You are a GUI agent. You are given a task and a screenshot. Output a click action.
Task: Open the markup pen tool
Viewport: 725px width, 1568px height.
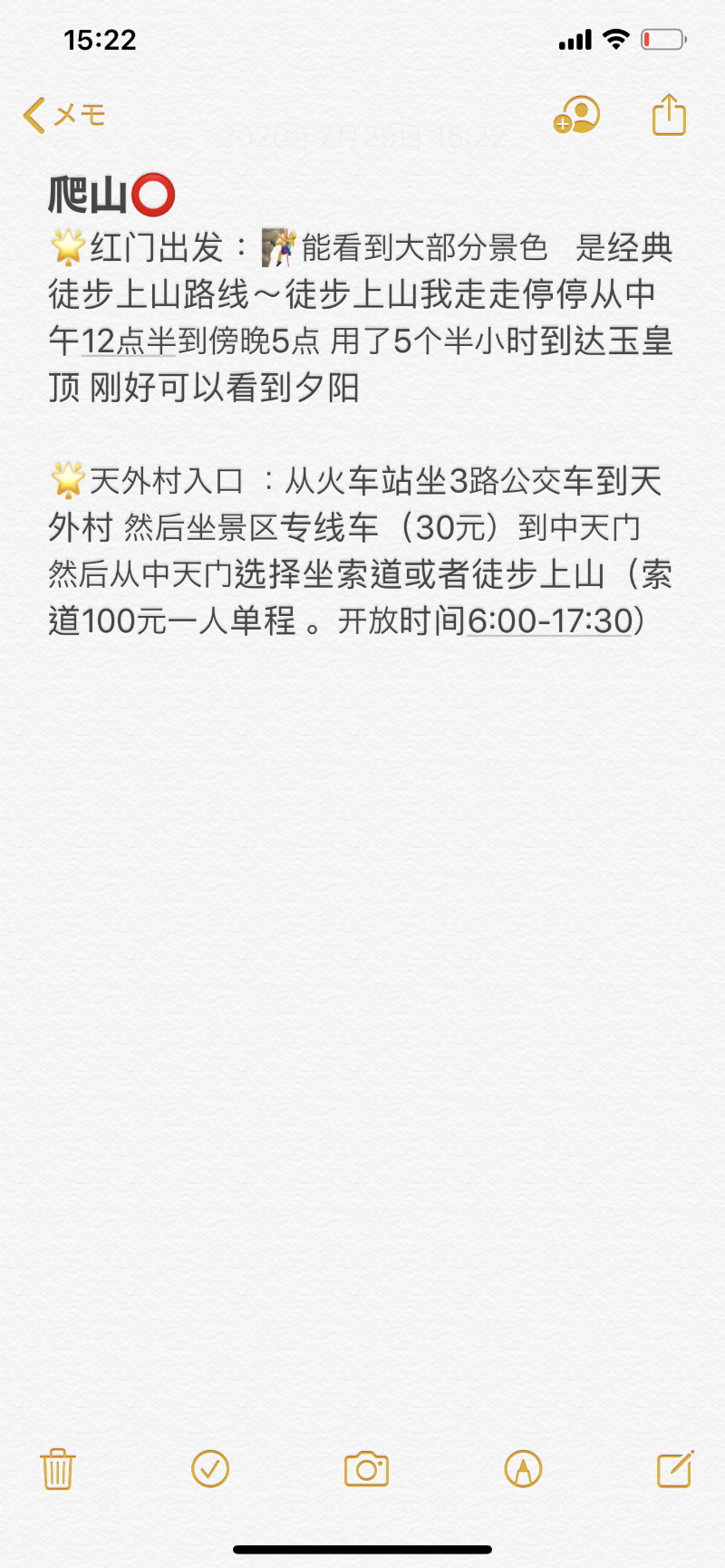[x=523, y=1468]
